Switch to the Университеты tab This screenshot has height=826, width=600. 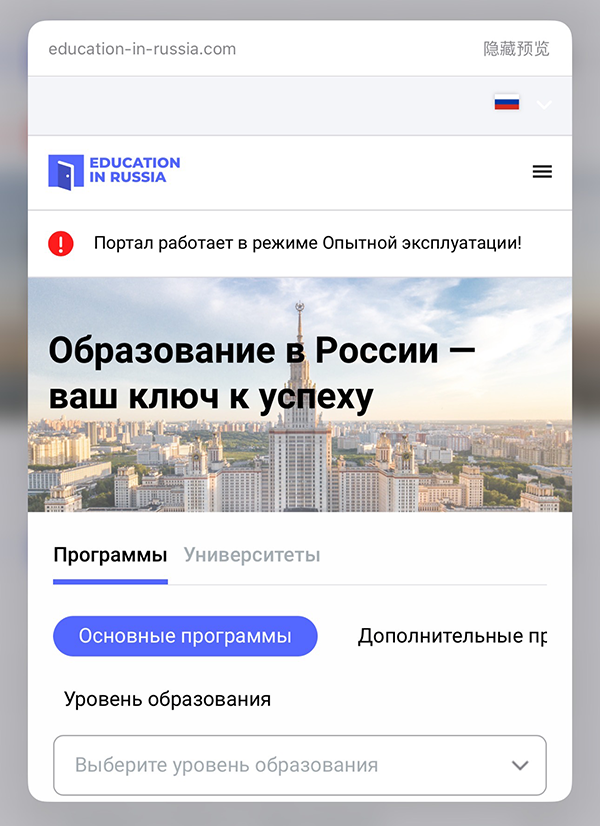252,555
